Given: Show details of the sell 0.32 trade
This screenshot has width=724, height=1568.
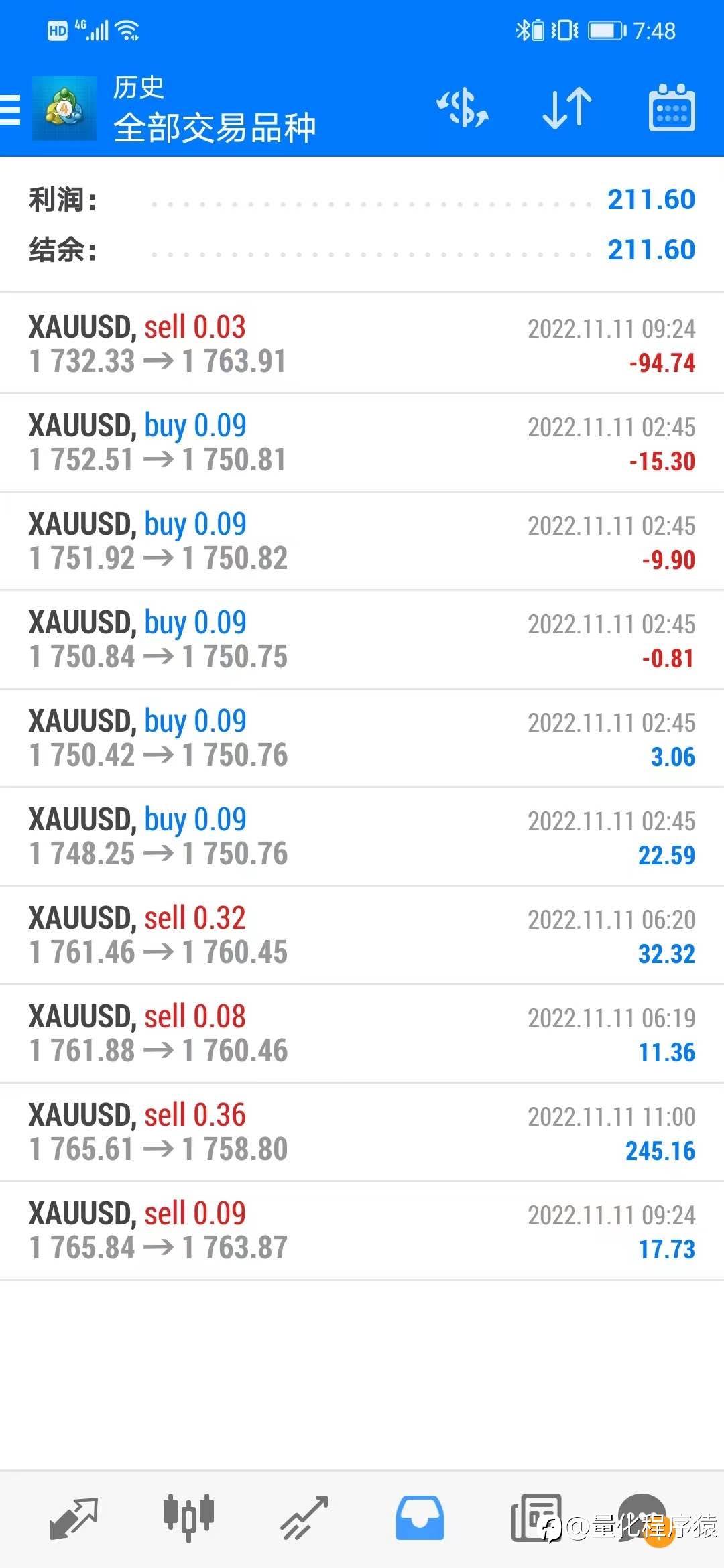Looking at the screenshot, I should point(362,935).
